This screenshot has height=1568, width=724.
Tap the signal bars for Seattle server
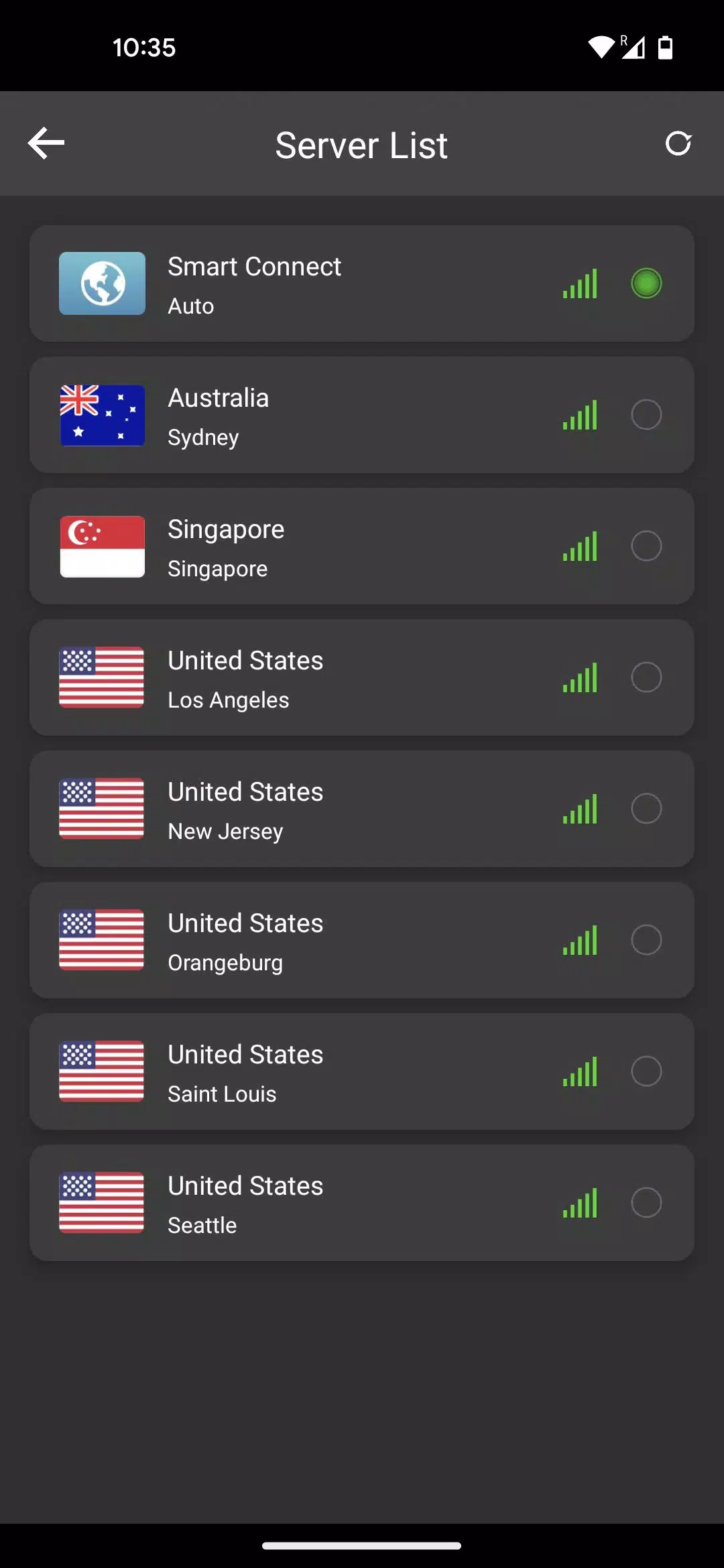tap(581, 1203)
